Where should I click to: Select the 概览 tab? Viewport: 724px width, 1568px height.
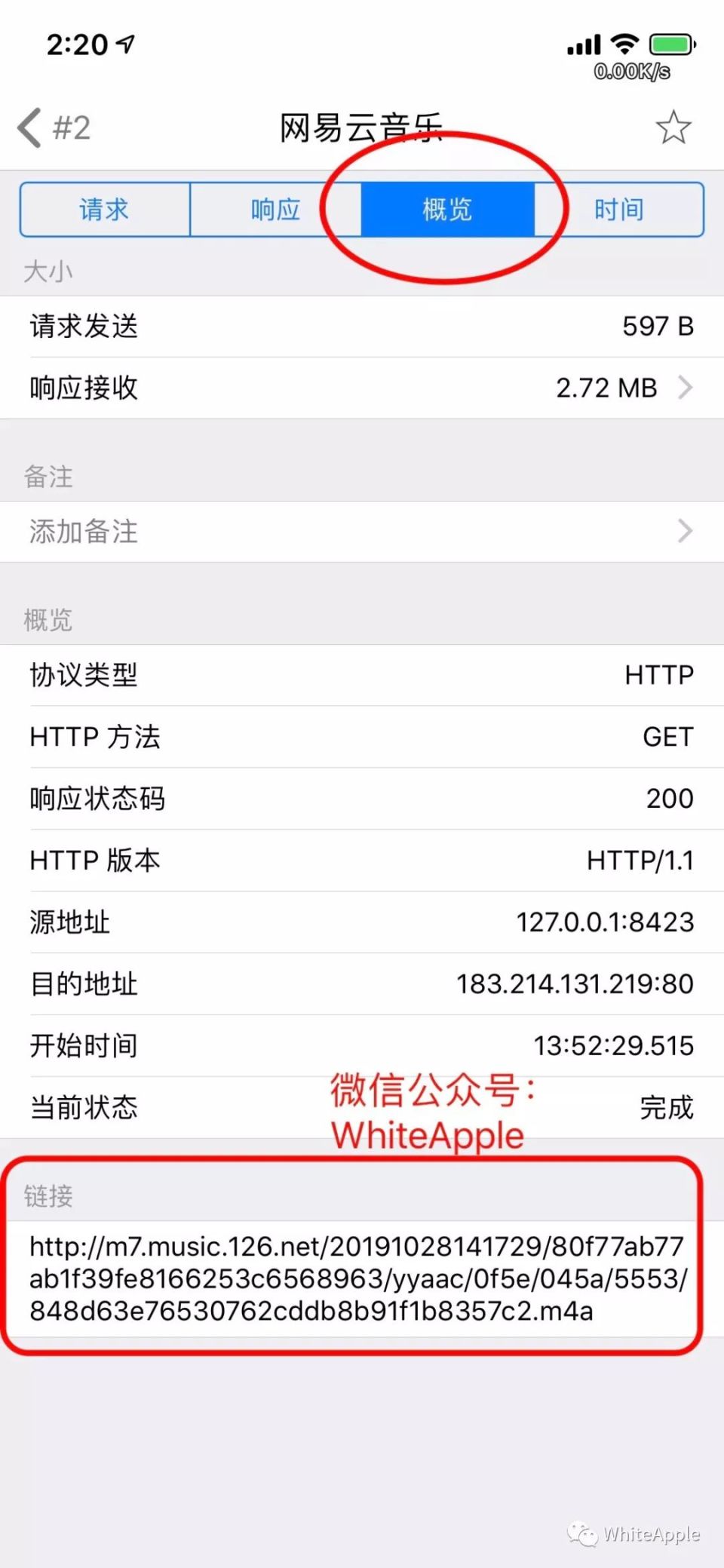(447, 209)
